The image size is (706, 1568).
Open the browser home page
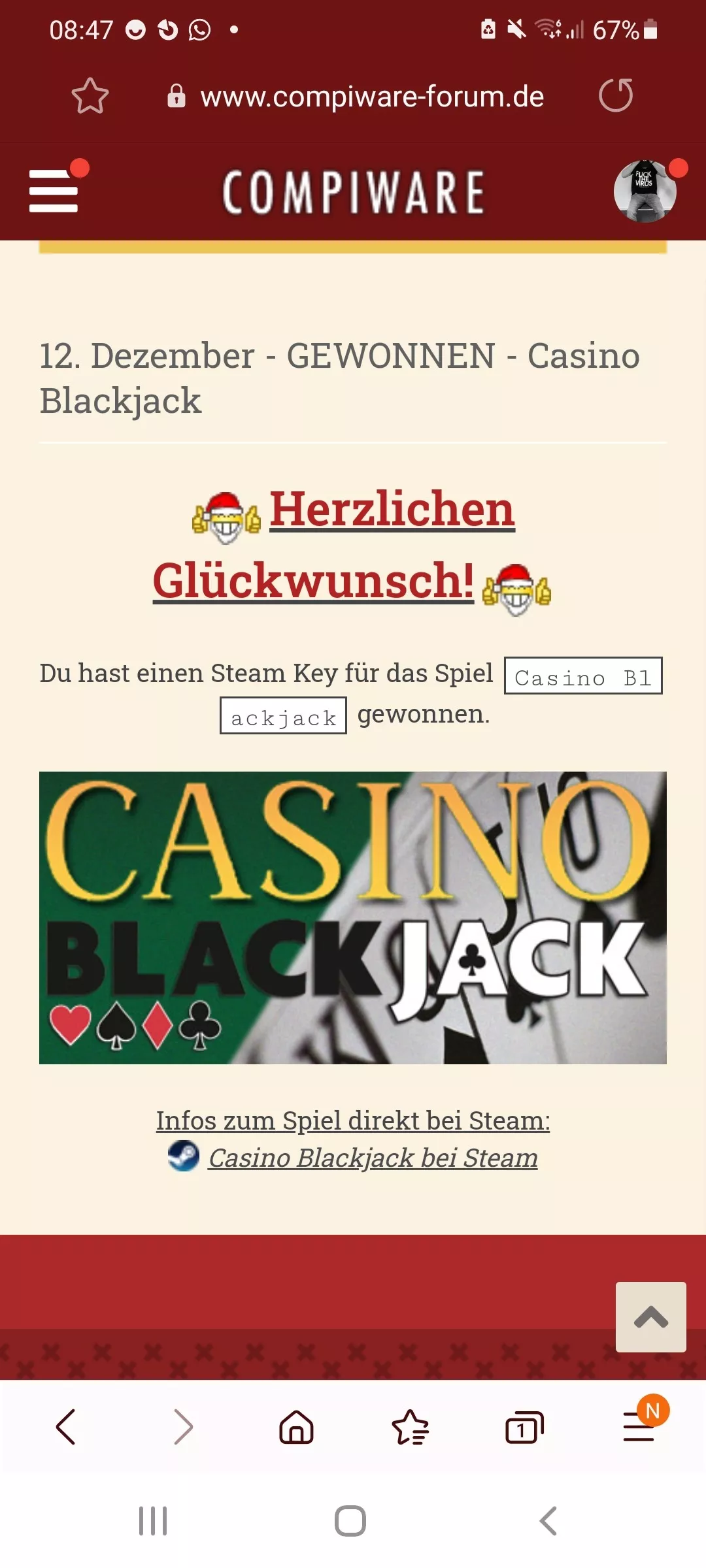pyautogui.click(x=297, y=1426)
